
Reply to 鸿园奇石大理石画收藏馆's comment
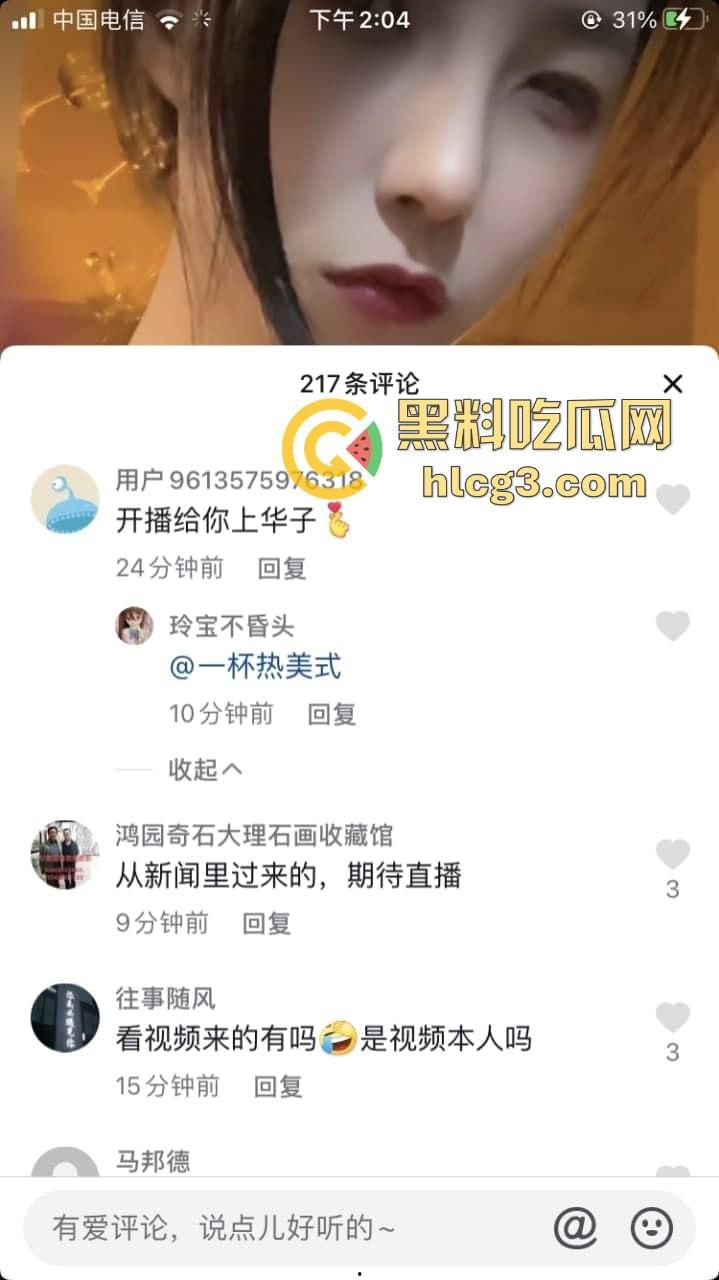(266, 922)
